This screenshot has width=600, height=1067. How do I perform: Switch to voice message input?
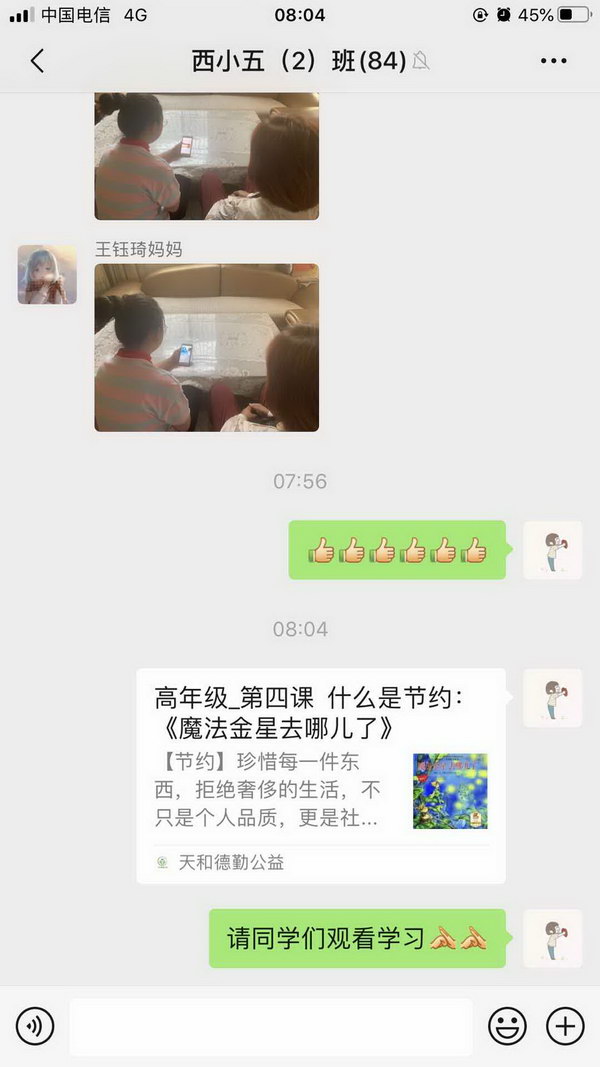(x=35, y=1026)
